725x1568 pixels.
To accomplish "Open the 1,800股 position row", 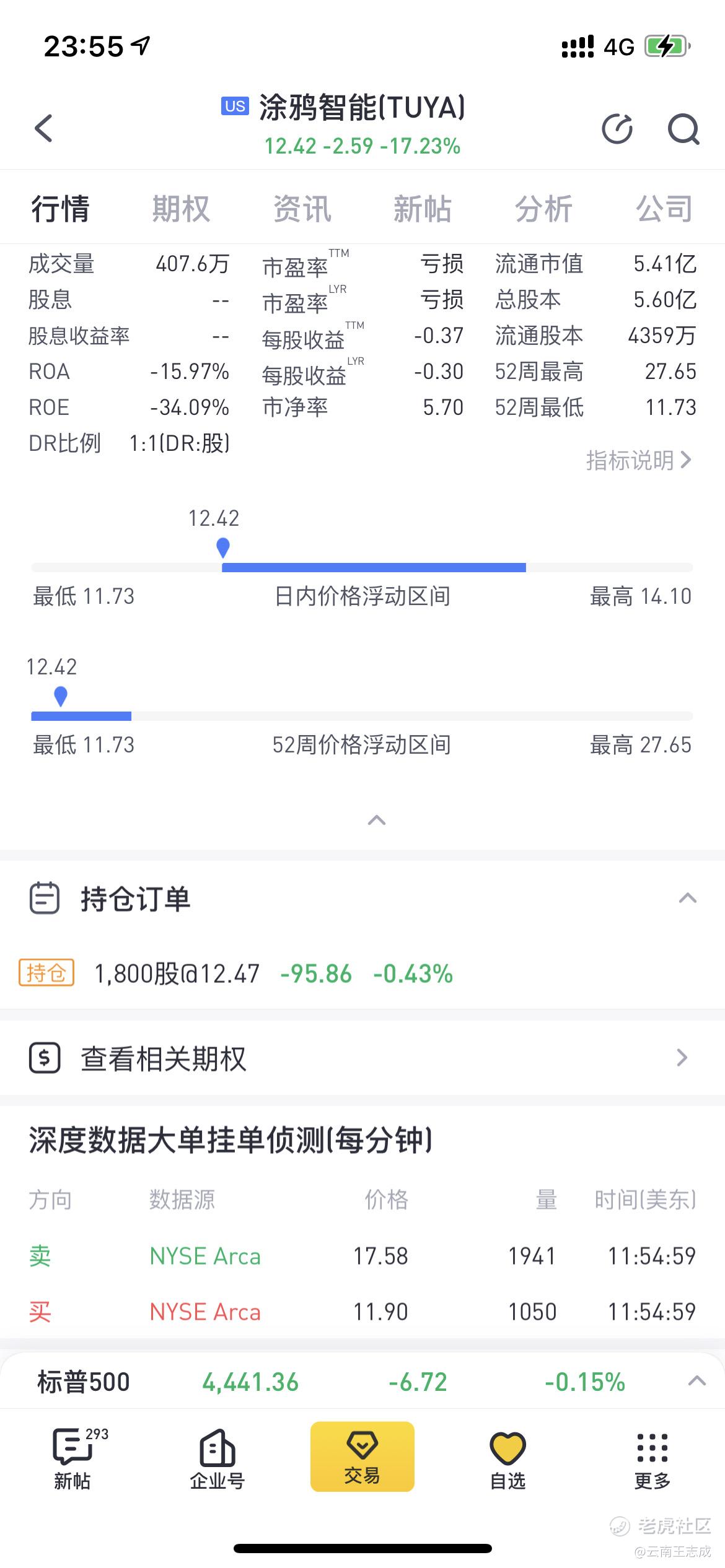I will click(362, 973).
